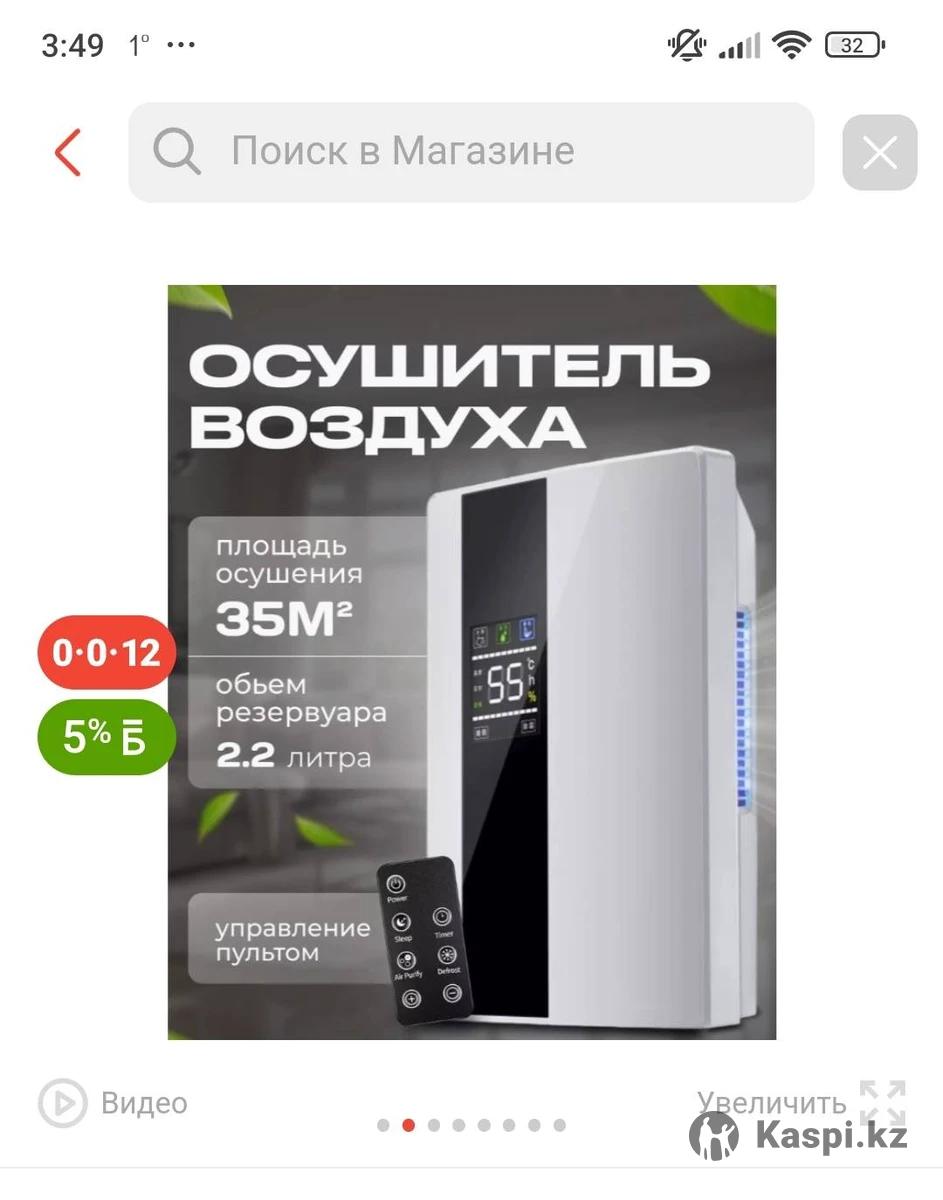
Task: Close the search with the X button
Action: [879, 153]
